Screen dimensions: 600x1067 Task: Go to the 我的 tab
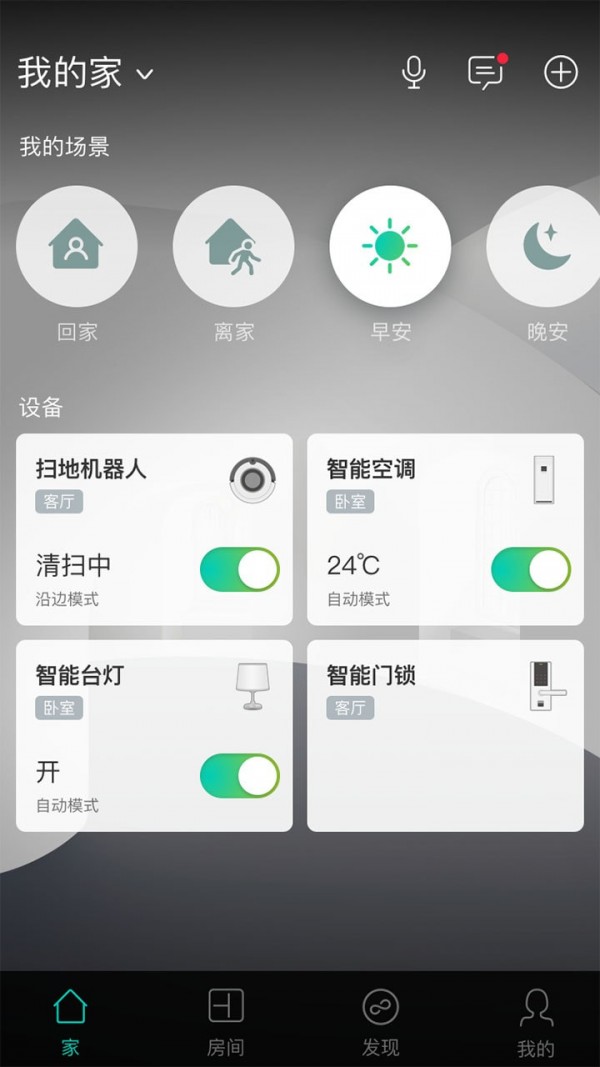point(536,1020)
